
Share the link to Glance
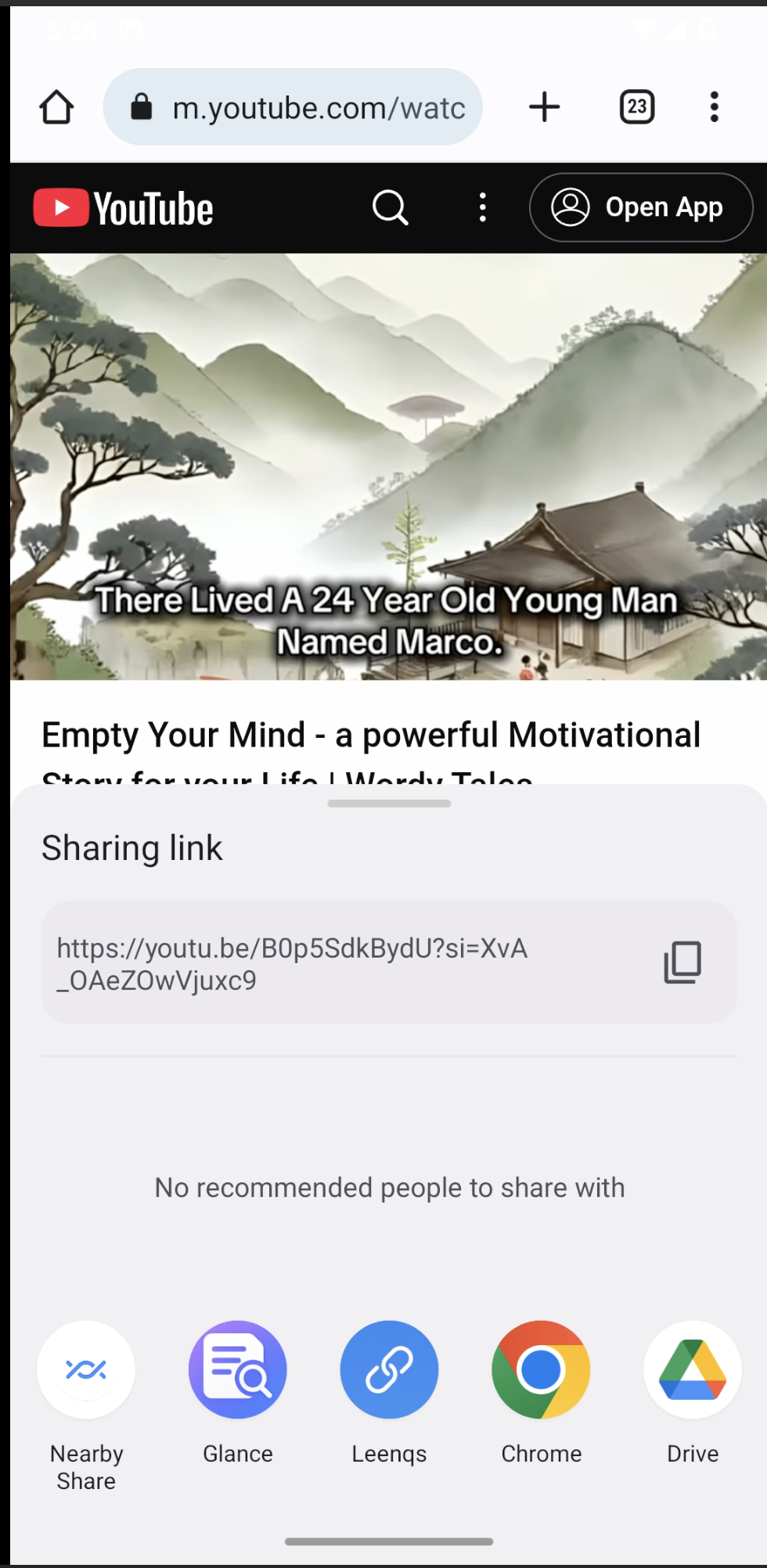click(238, 1371)
